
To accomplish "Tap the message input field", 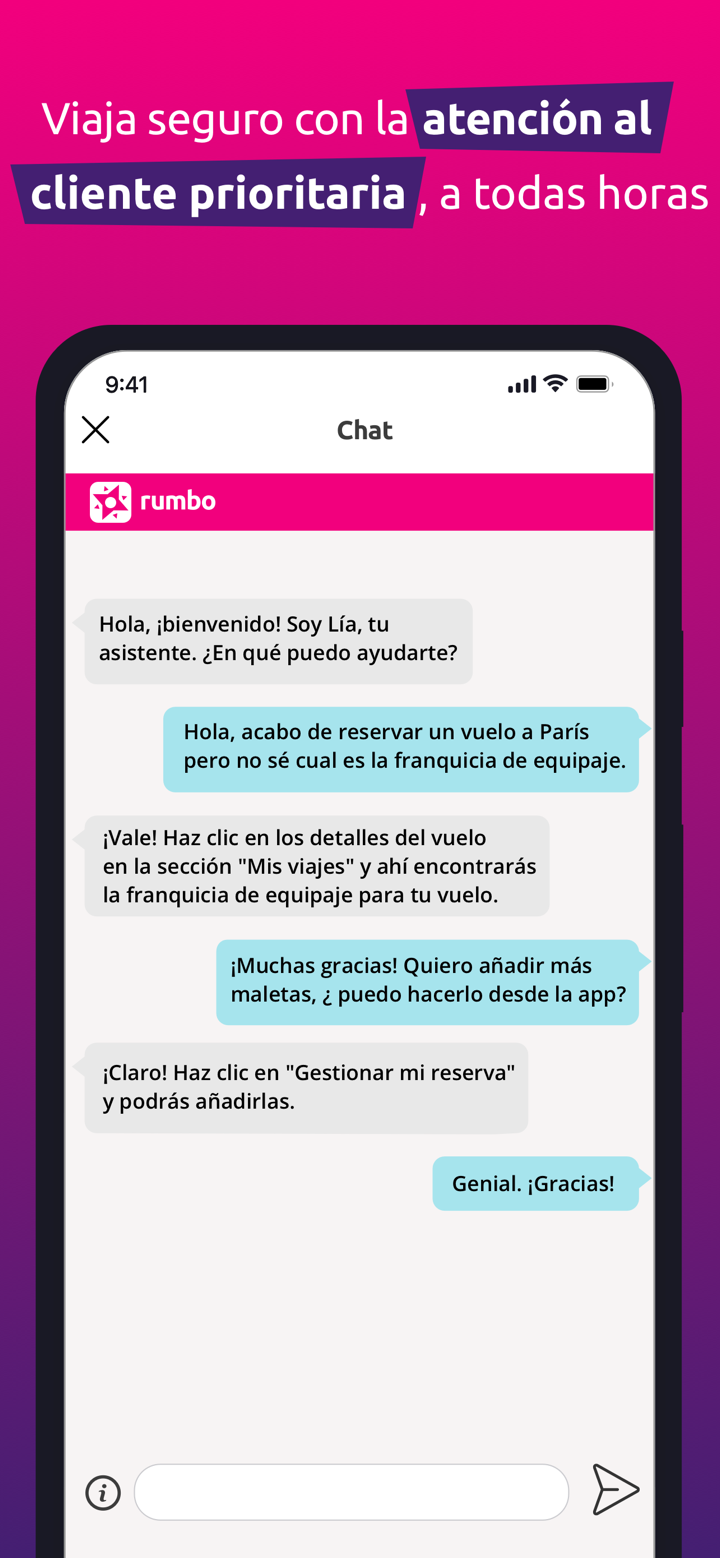I will click(x=352, y=1491).
